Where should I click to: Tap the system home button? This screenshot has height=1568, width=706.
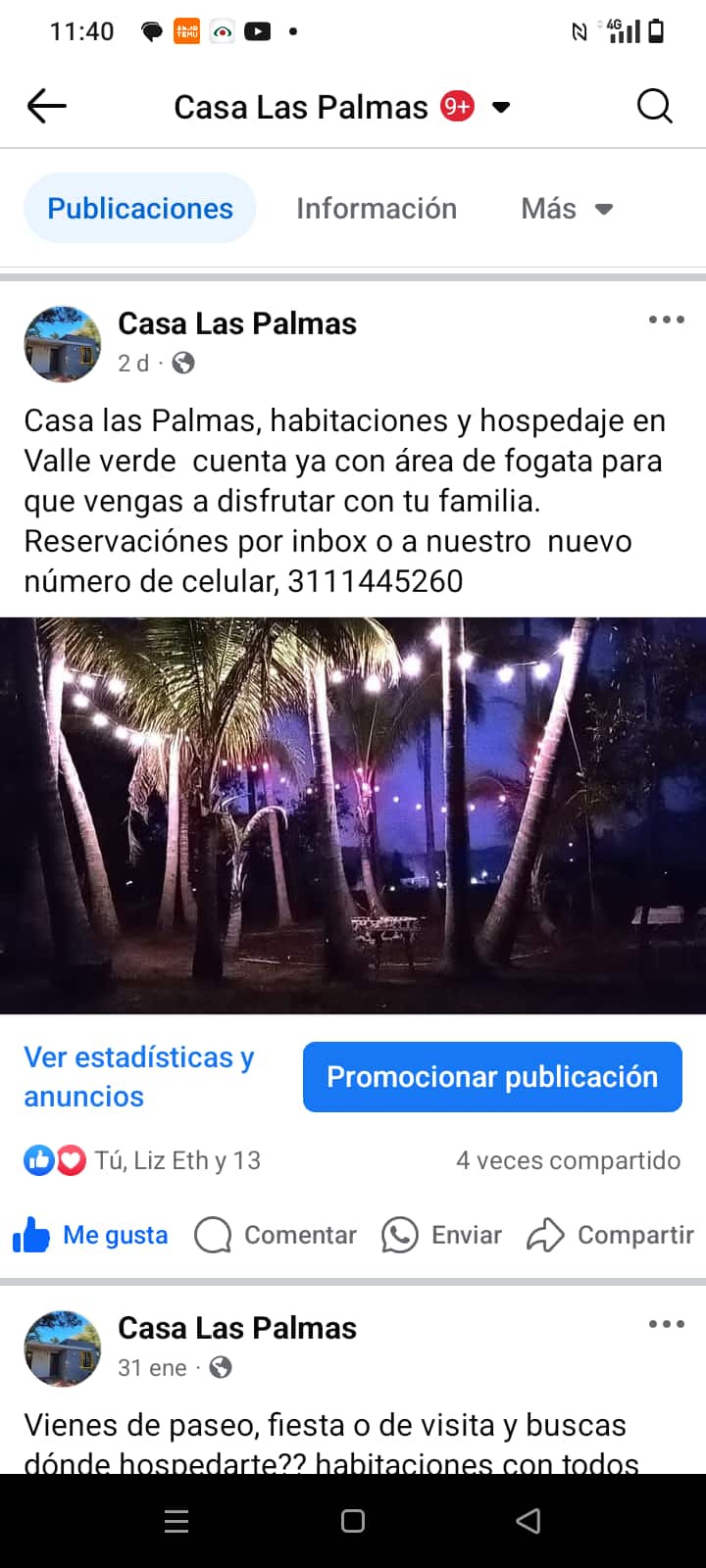[x=353, y=1521]
